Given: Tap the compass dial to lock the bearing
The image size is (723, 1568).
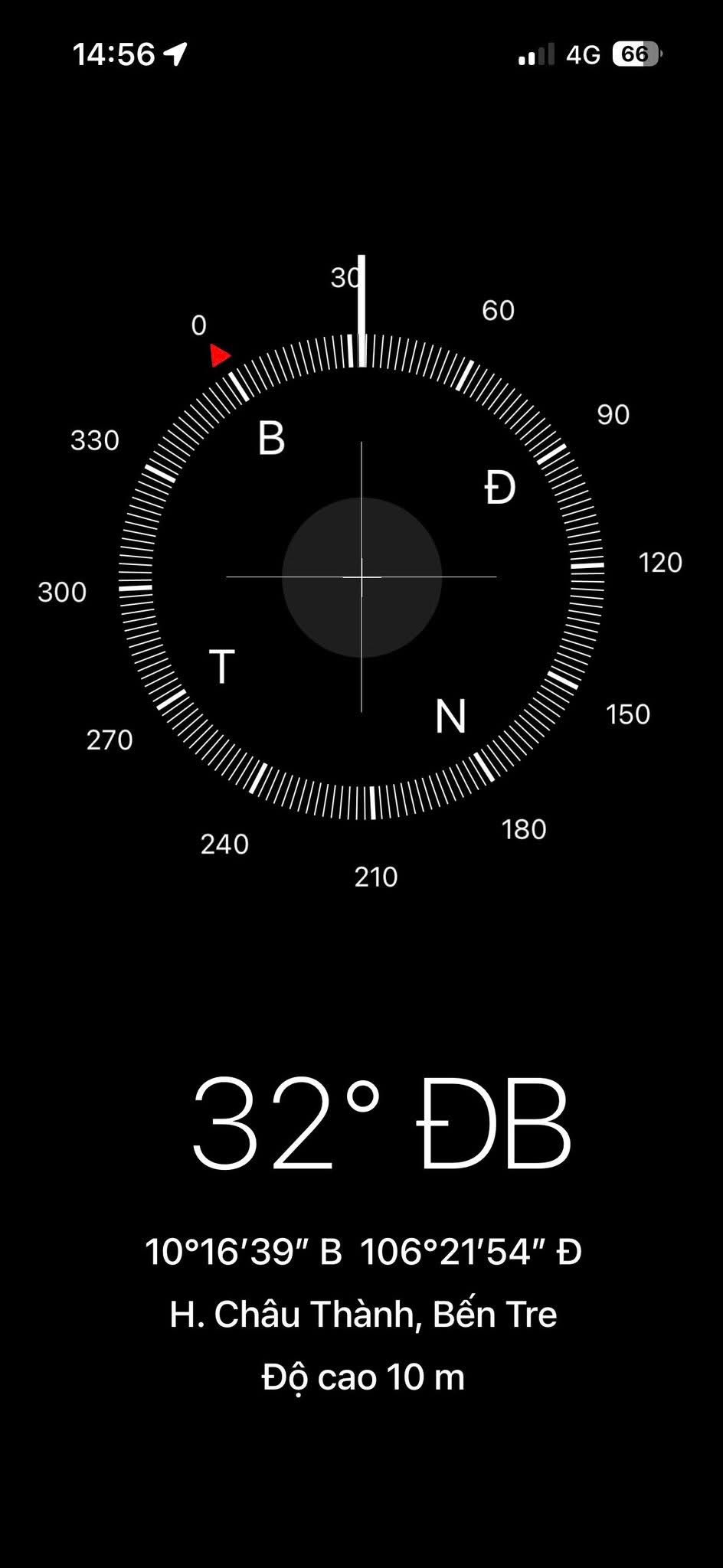Looking at the screenshot, I should point(361,577).
